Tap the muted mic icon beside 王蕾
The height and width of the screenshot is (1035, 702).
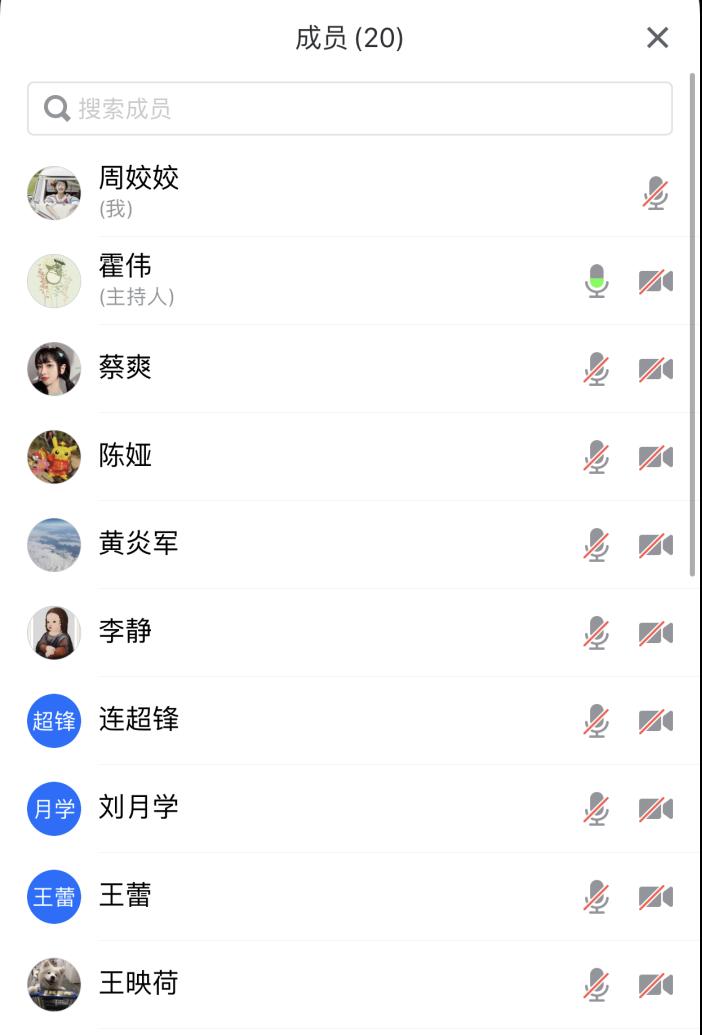pos(596,897)
